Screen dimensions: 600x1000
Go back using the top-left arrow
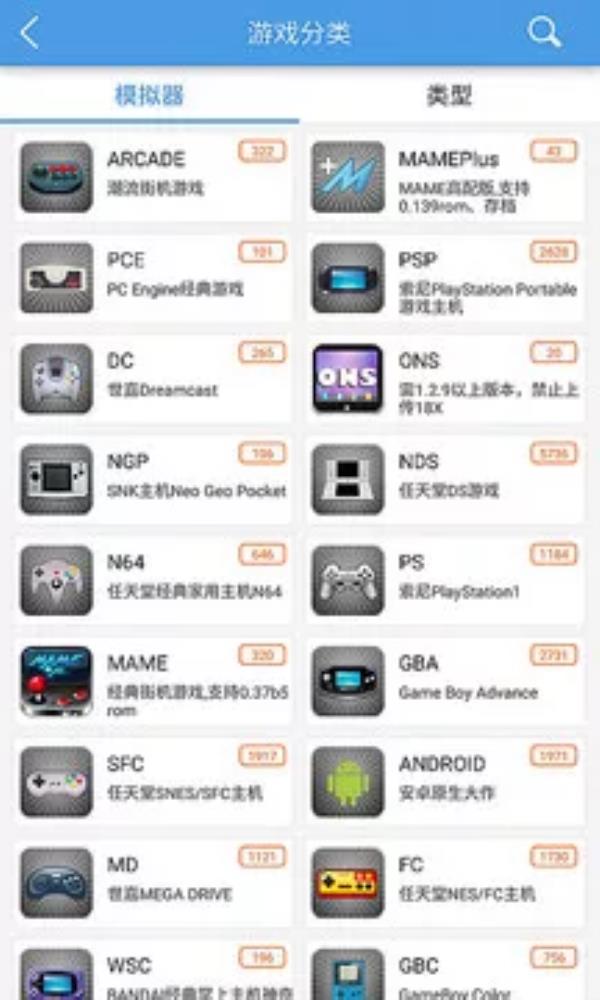point(30,33)
